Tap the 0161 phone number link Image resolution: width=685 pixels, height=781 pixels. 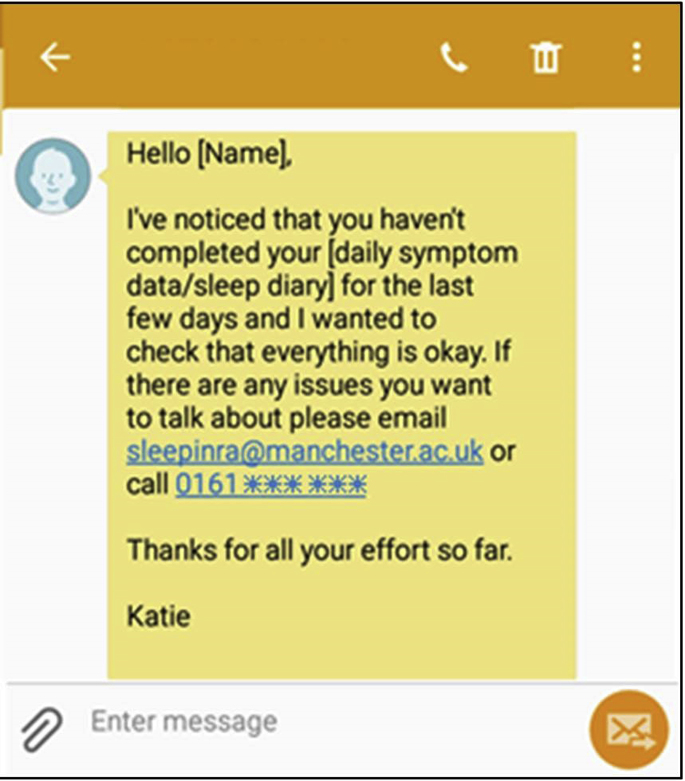[271, 485]
